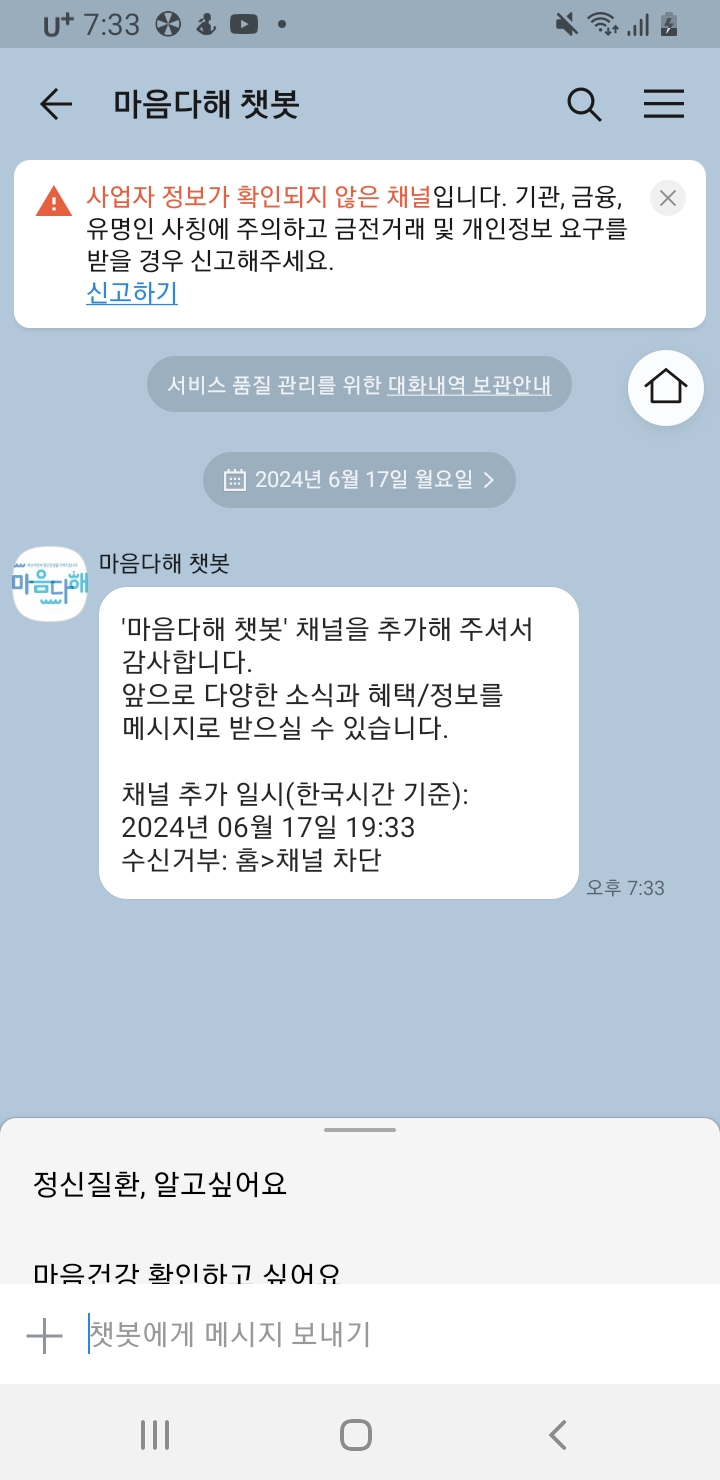720x1480 pixels.
Task: Choose 마음건강 확인하고 싶어요 option
Action: point(187,1272)
